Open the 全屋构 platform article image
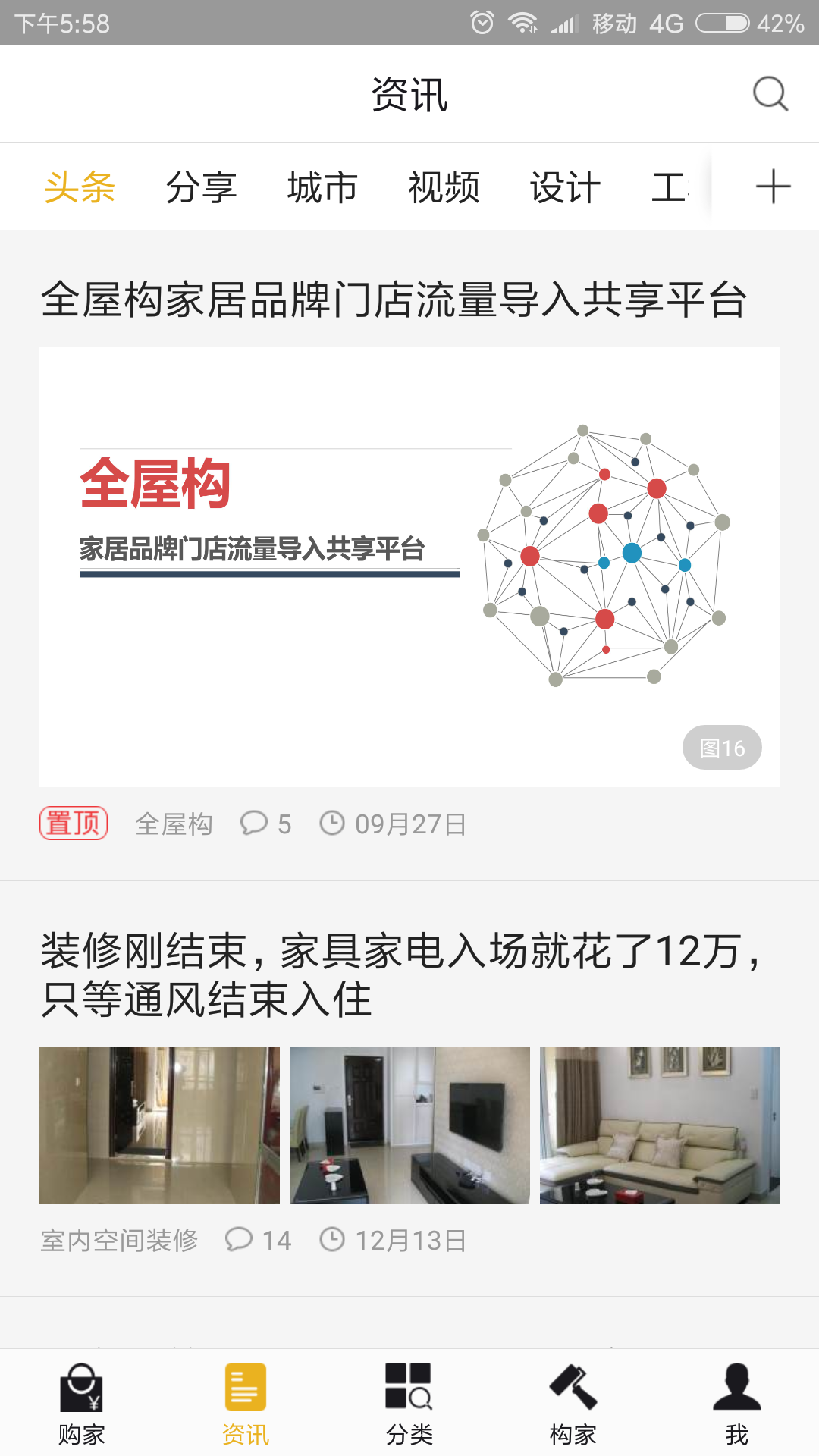The image size is (819, 1456). pos(409,566)
